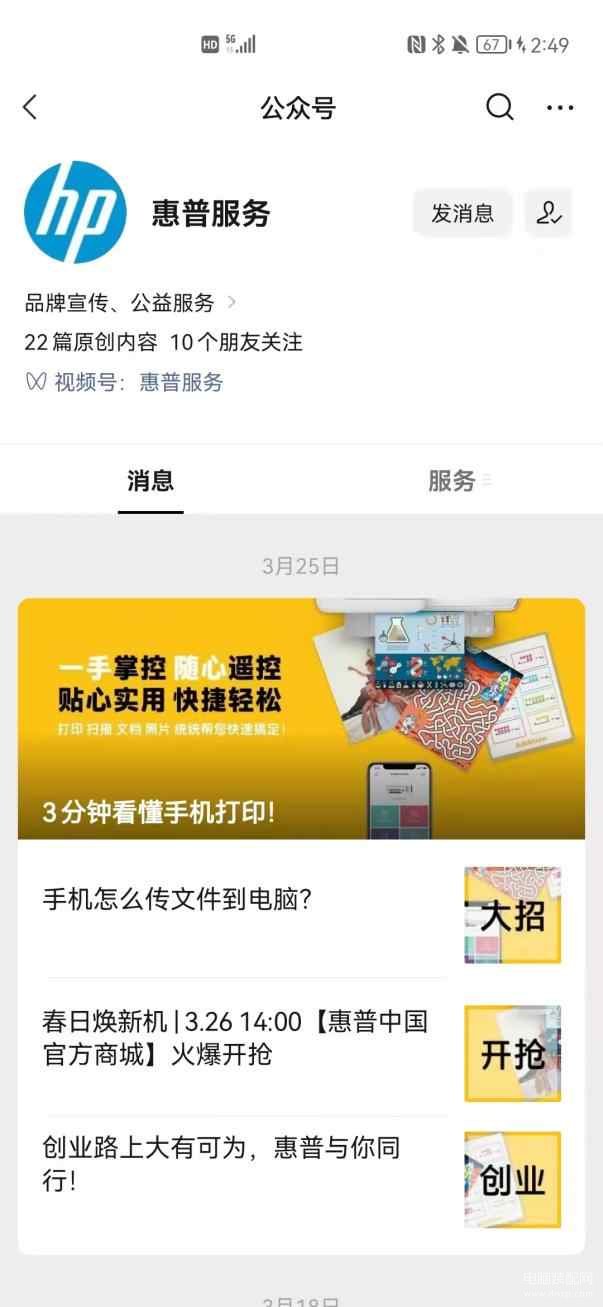Tap the followed-account person icon button

pos(548,213)
